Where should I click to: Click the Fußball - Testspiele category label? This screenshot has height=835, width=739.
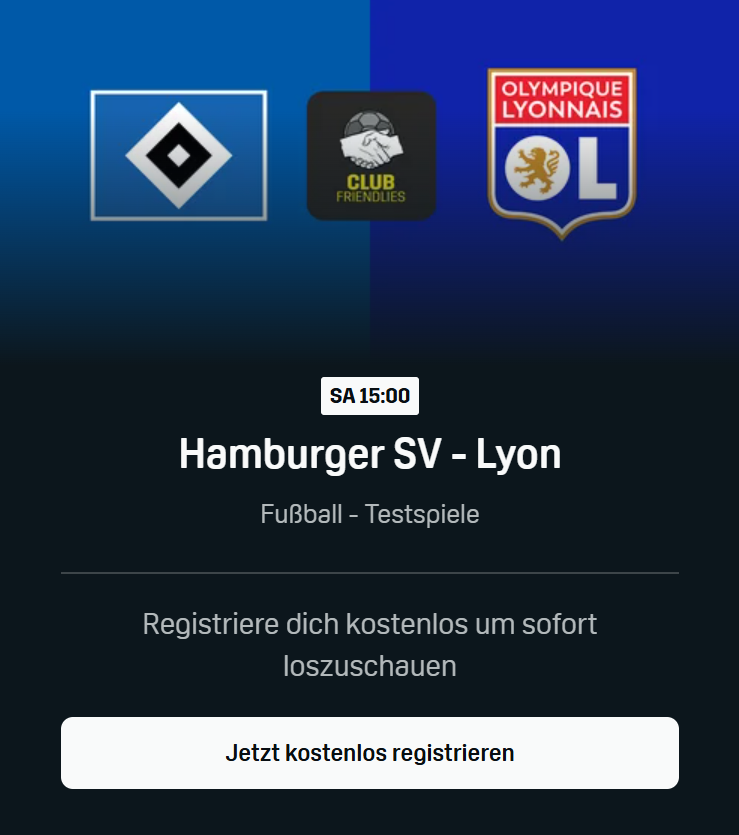(x=369, y=513)
